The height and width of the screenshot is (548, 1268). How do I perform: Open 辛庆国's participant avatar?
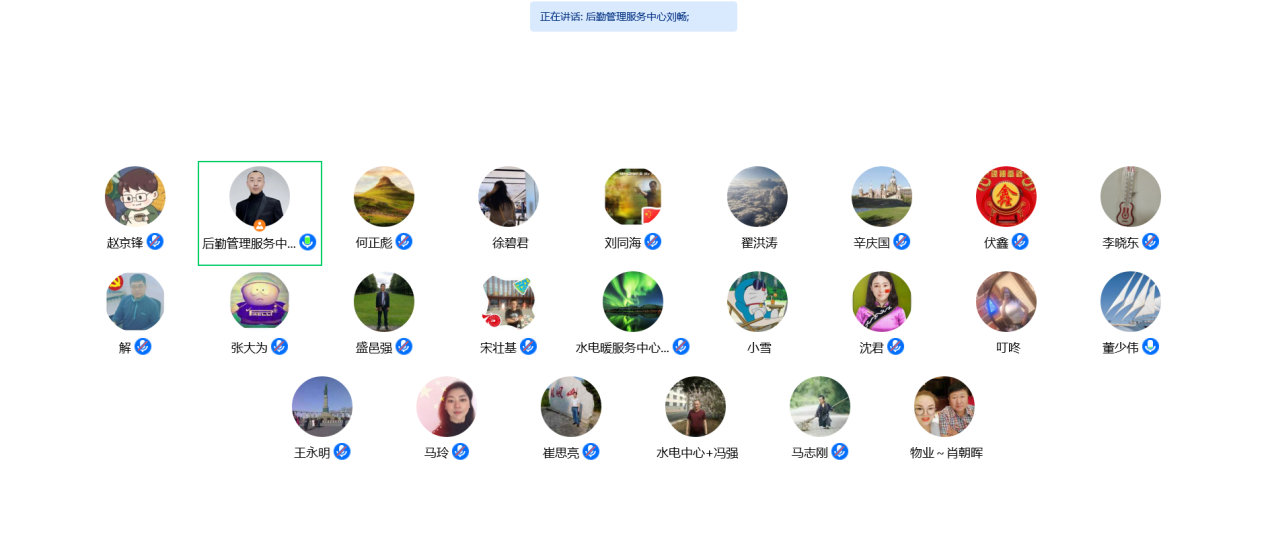(881, 197)
